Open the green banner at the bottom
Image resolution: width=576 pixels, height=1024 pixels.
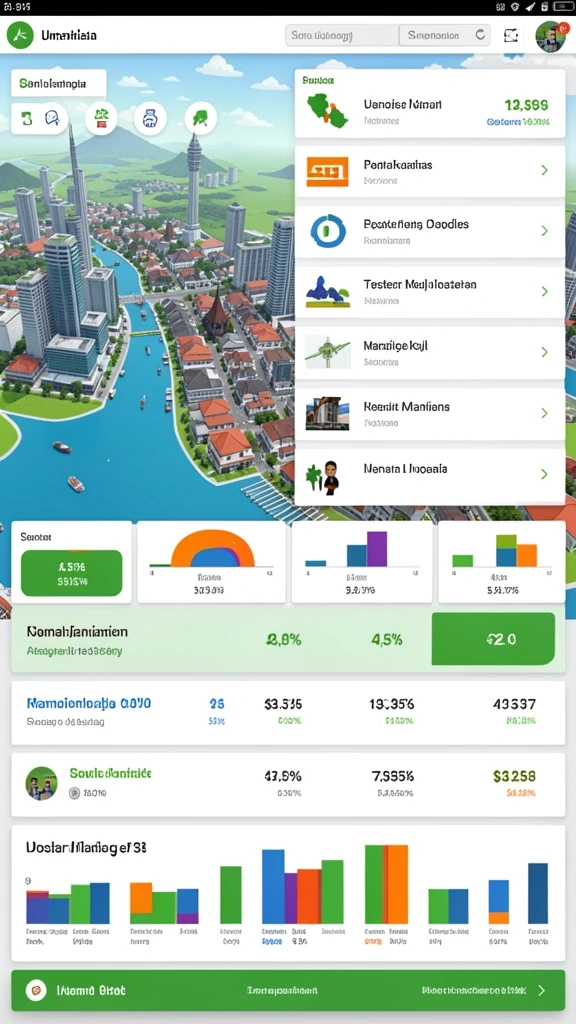[x=288, y=990]
